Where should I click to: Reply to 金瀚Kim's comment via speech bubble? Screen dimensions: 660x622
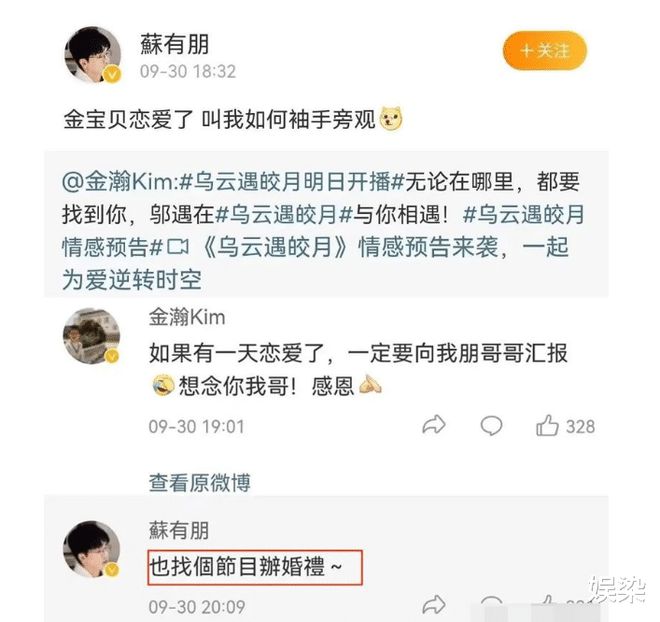(491, 427)
